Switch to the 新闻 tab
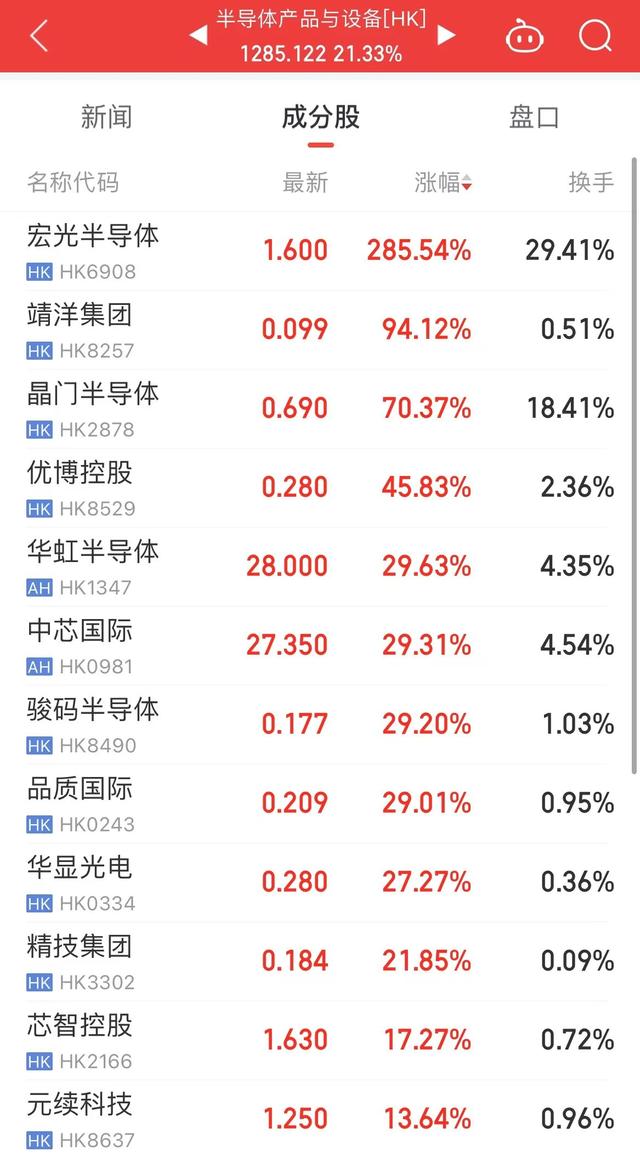 tap(106, 118)
